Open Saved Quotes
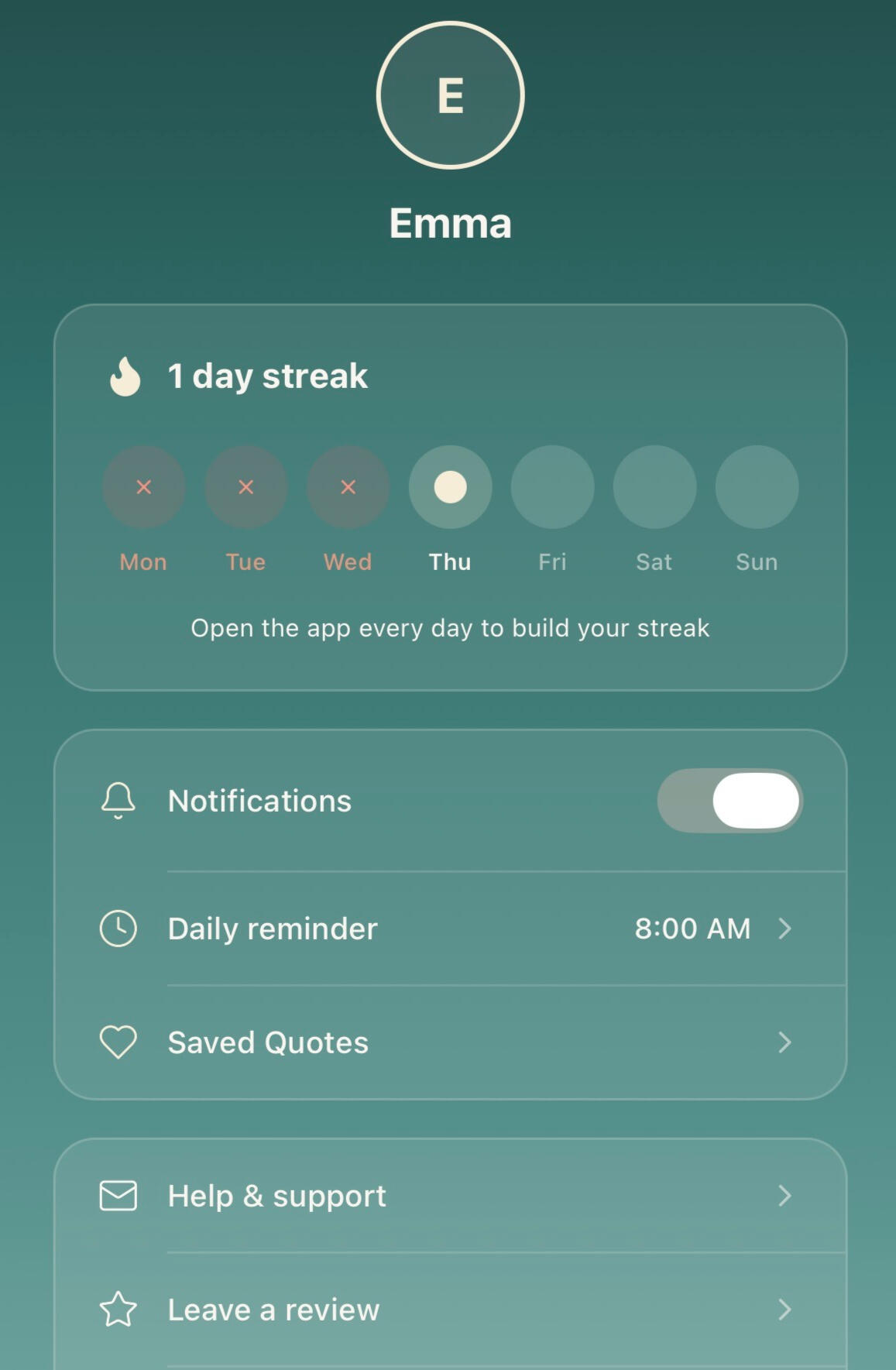Screen dimensions: 896x1370 click(x=449, y=1042)
